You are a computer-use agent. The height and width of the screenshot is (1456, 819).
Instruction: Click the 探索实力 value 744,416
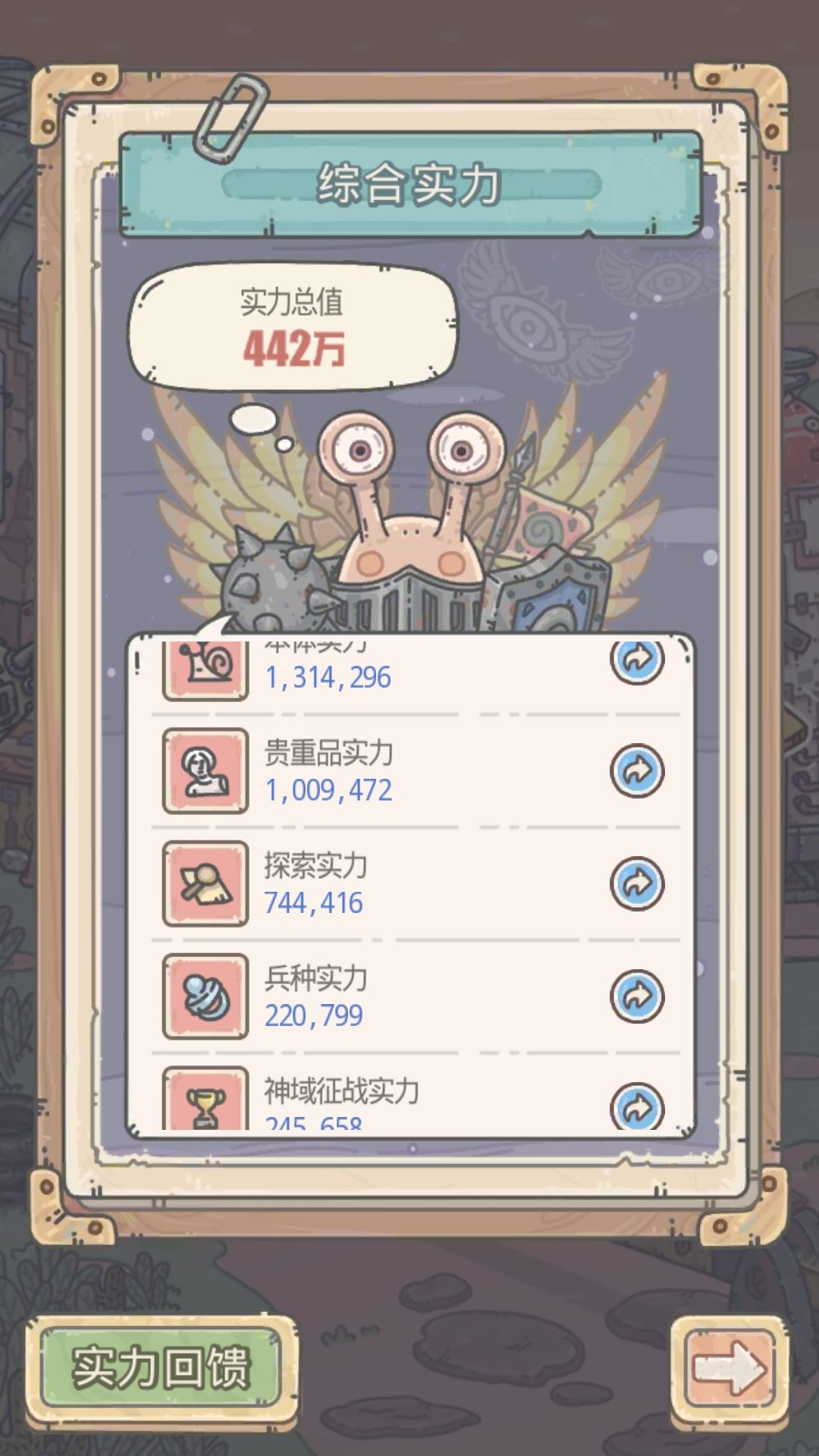click(317, 902)
